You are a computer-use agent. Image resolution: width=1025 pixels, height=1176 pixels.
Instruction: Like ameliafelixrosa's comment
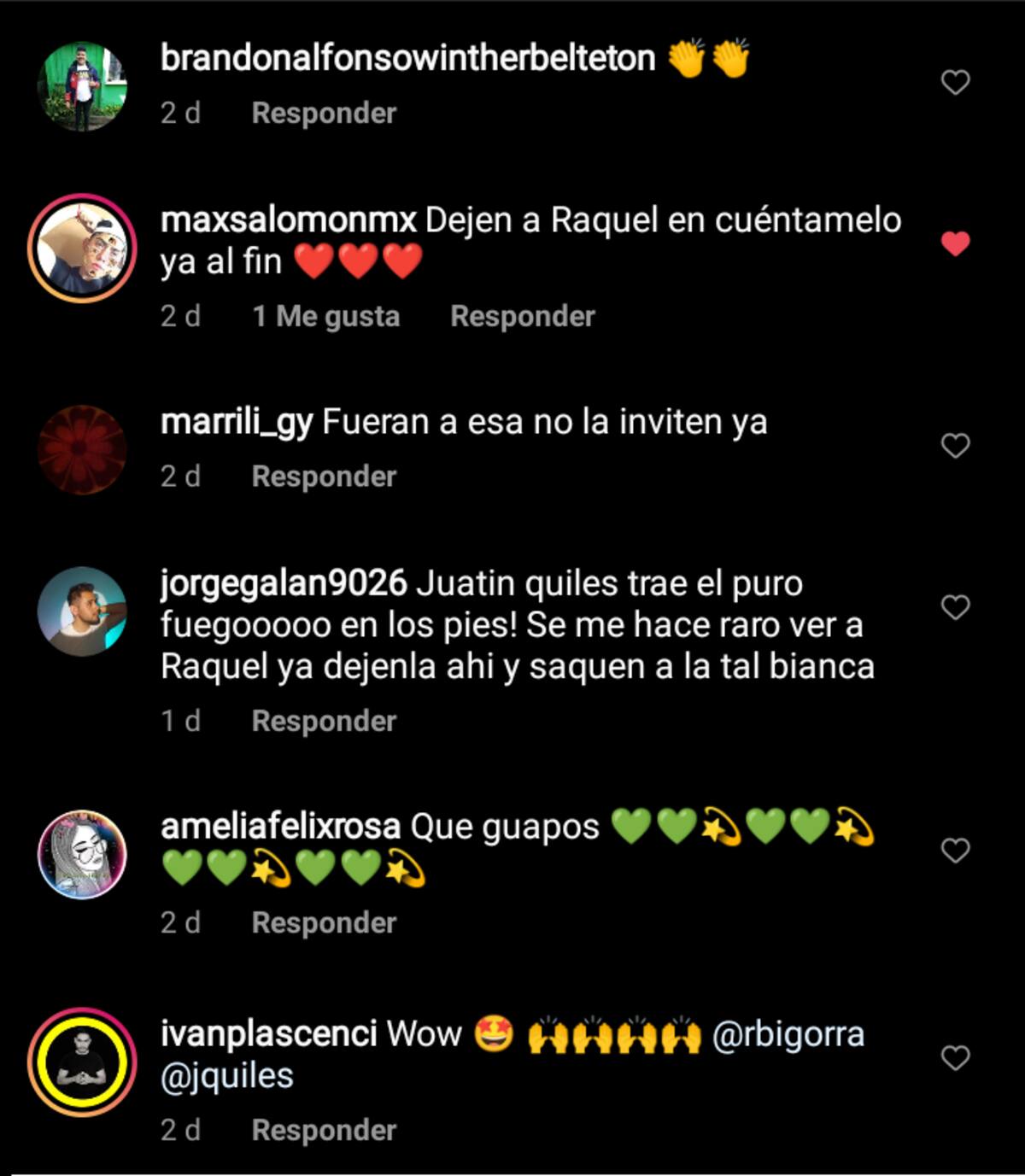(955, 851)
